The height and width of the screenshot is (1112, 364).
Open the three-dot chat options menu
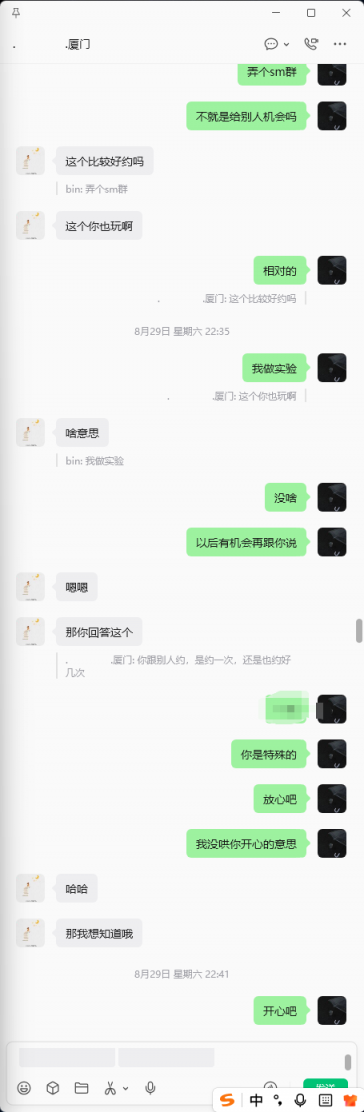340,44
